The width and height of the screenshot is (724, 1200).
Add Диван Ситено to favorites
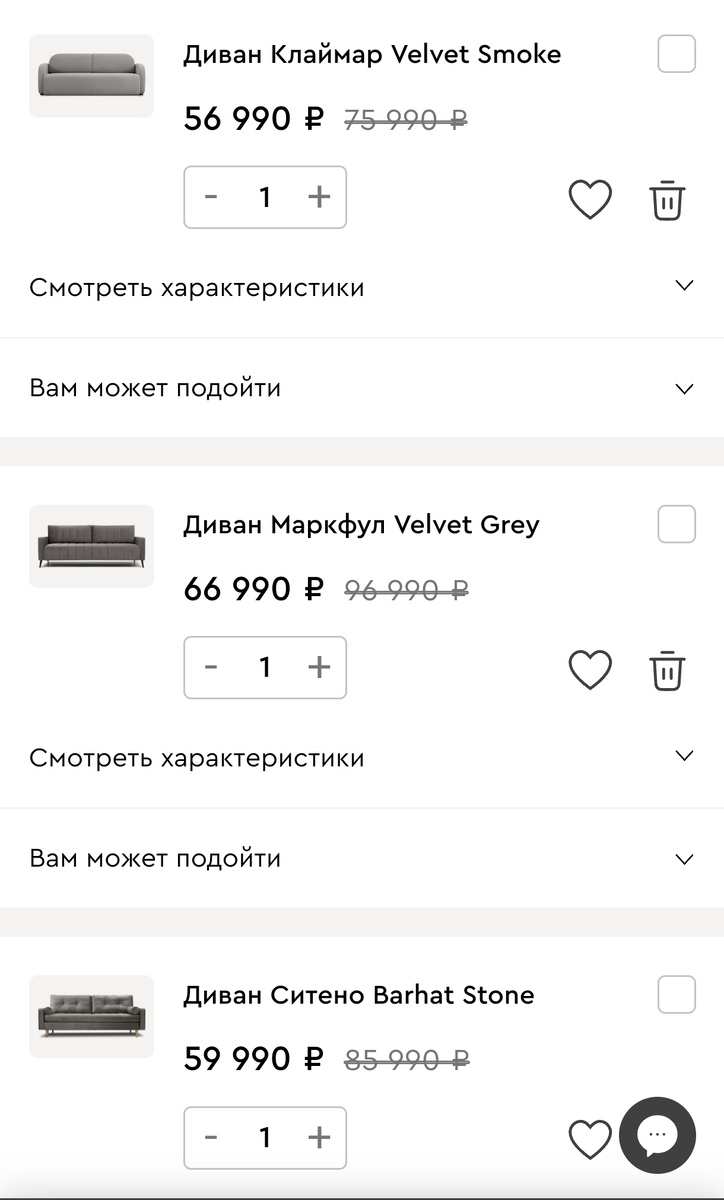(x=590, y=1138)
